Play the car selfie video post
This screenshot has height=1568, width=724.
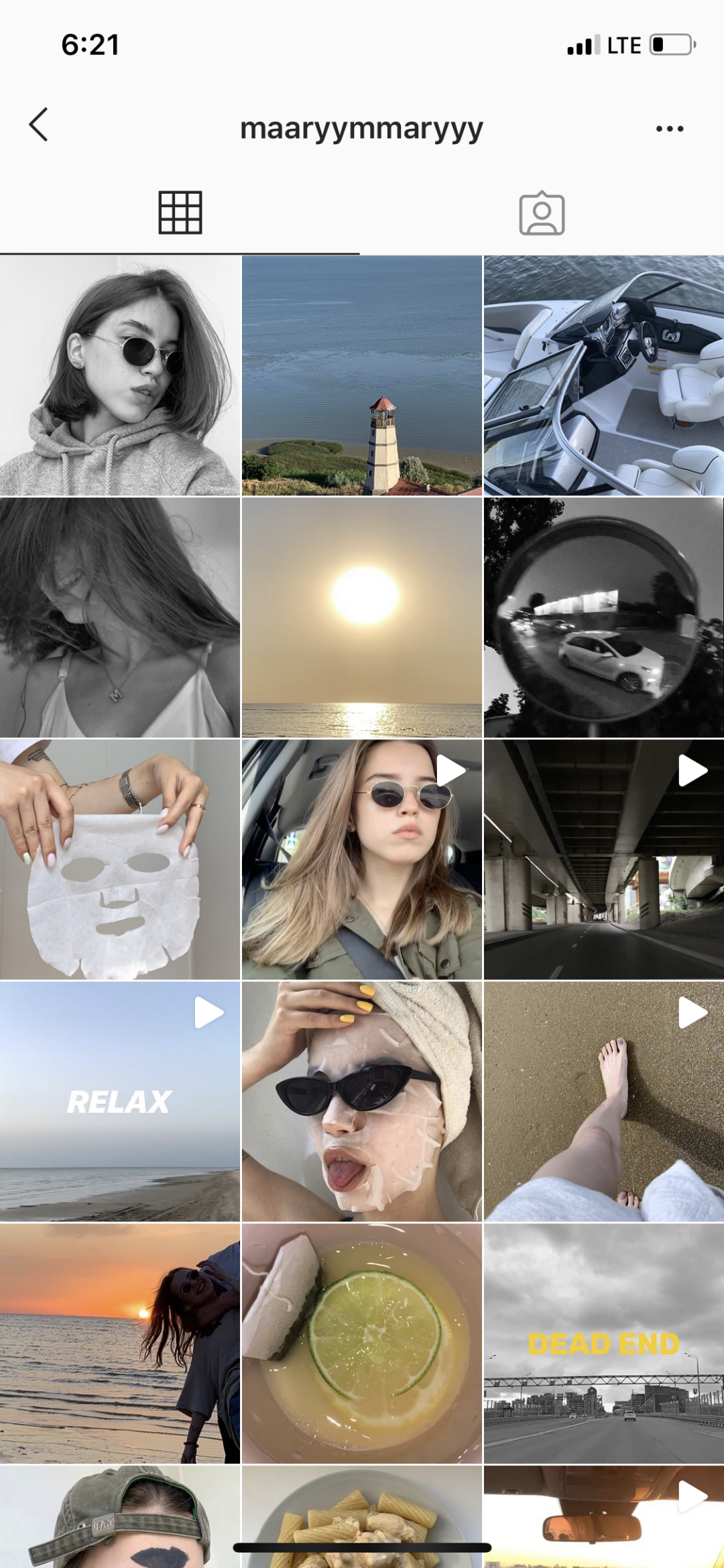click(x=362, y=859)
